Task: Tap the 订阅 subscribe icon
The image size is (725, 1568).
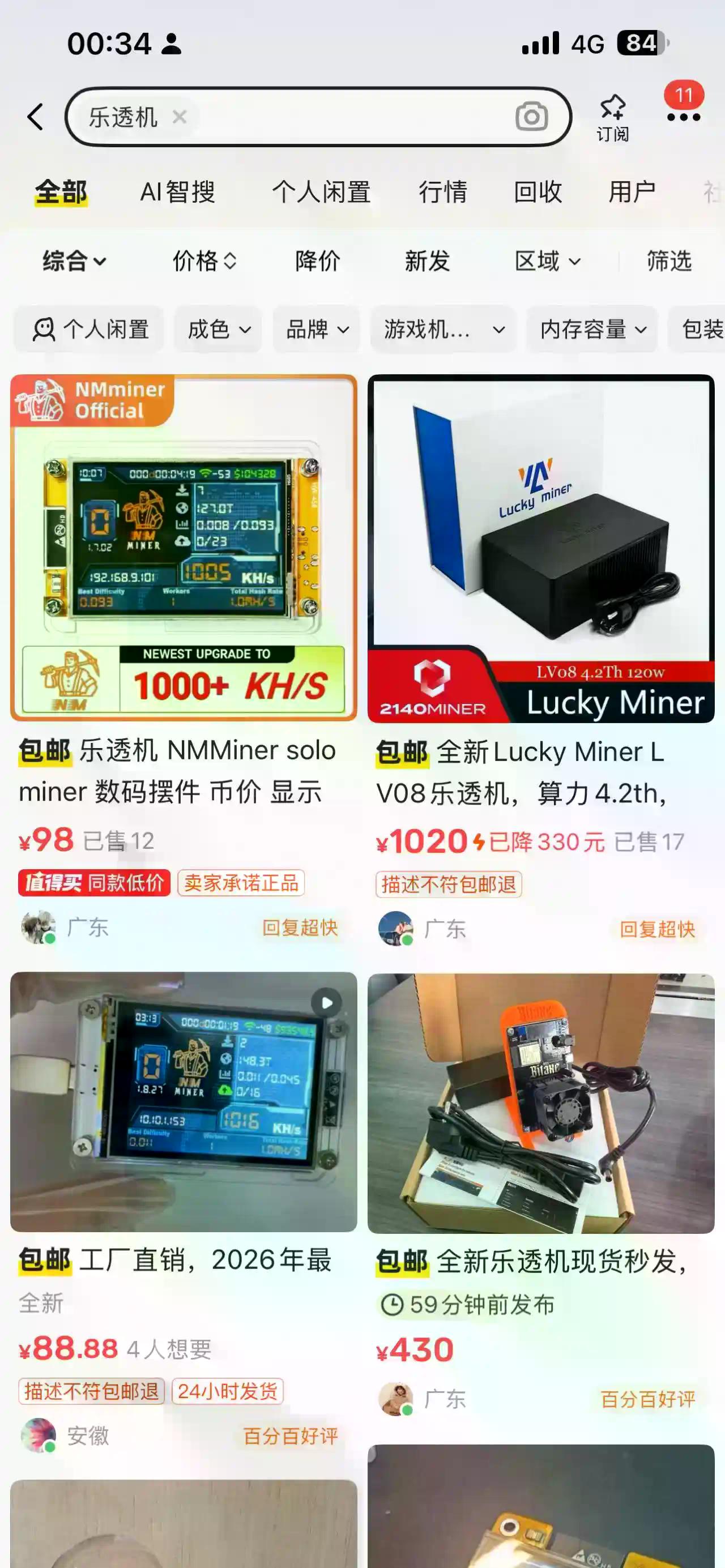Action: (x=614, y=117)
